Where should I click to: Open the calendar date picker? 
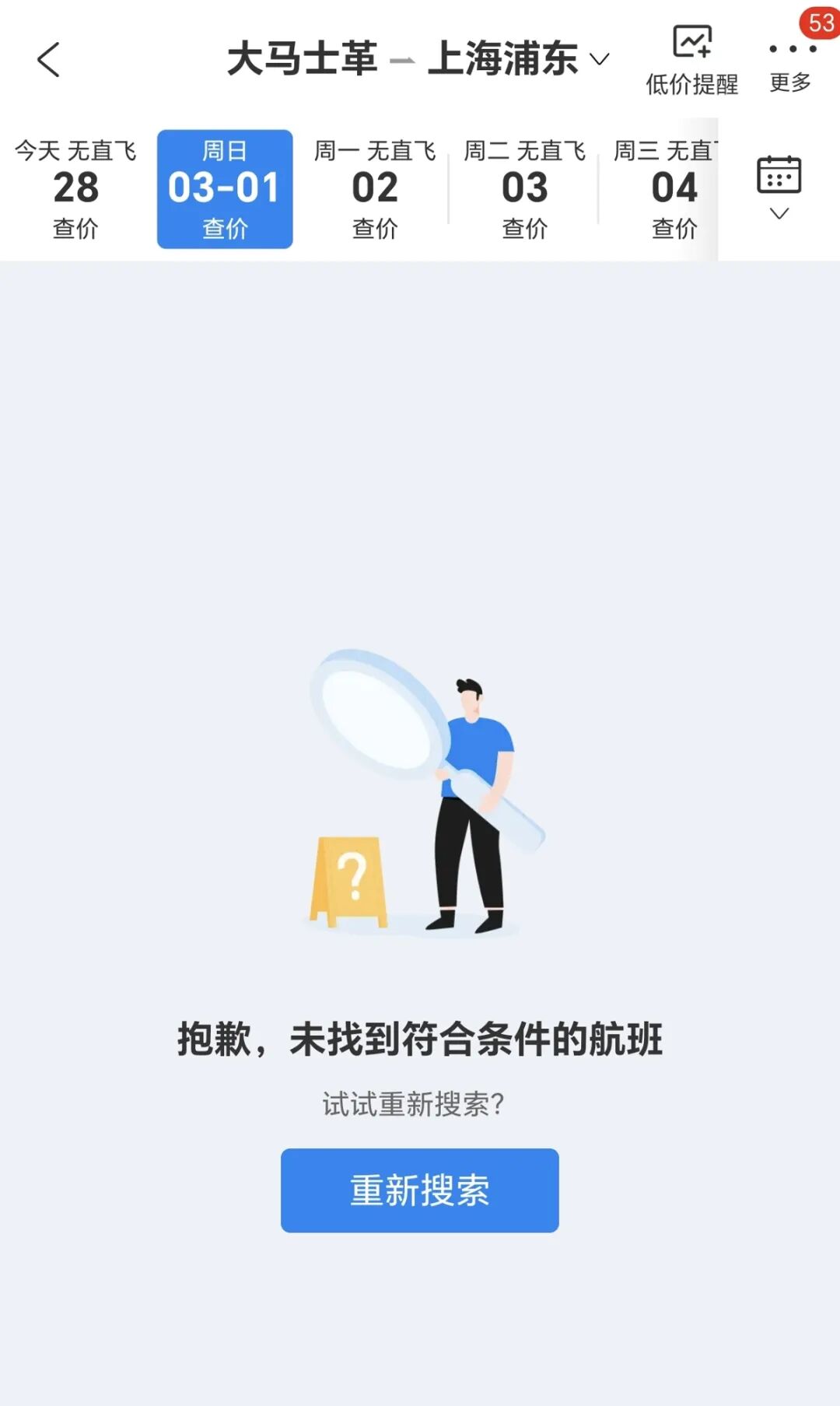tap(779, 187)
